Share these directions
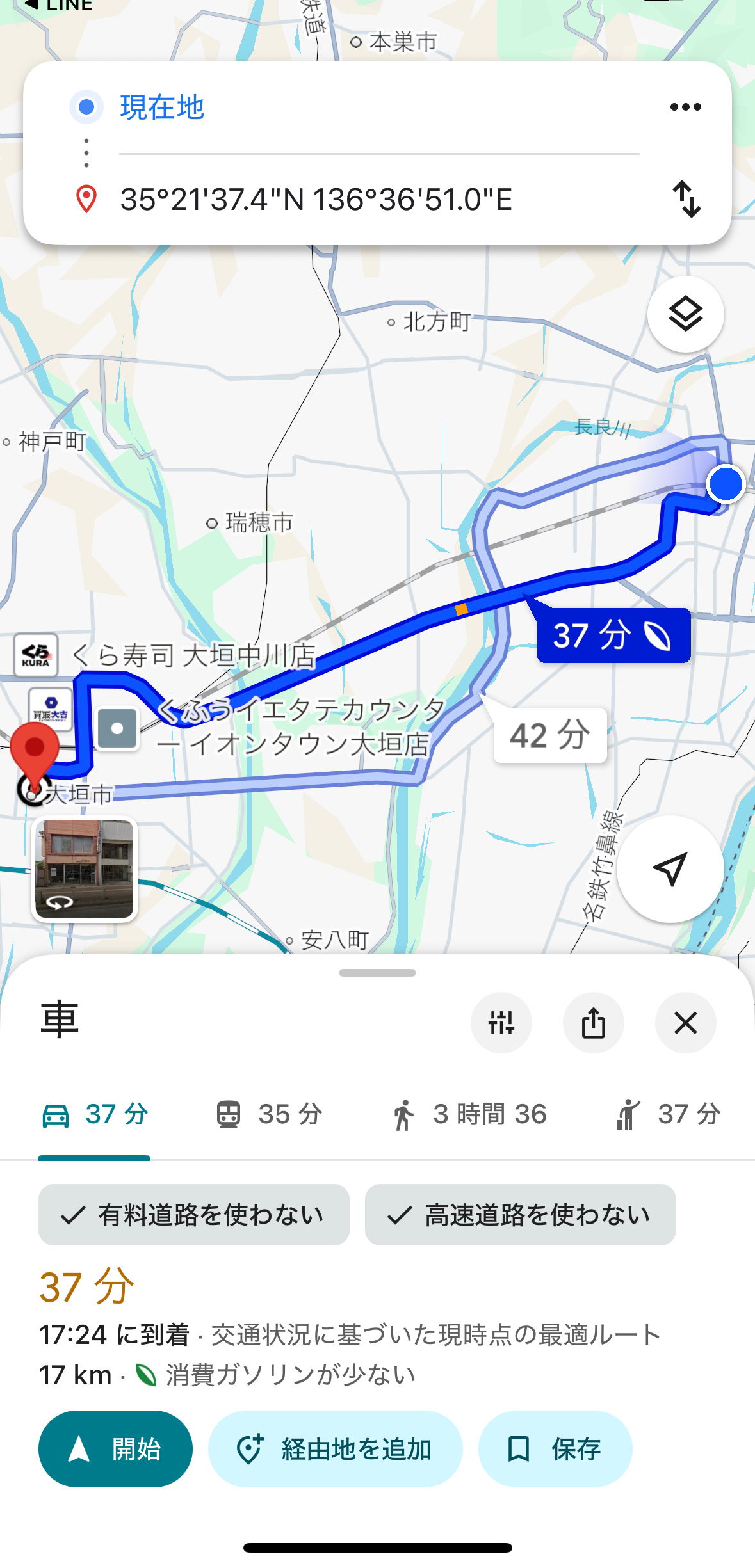 593,1023
